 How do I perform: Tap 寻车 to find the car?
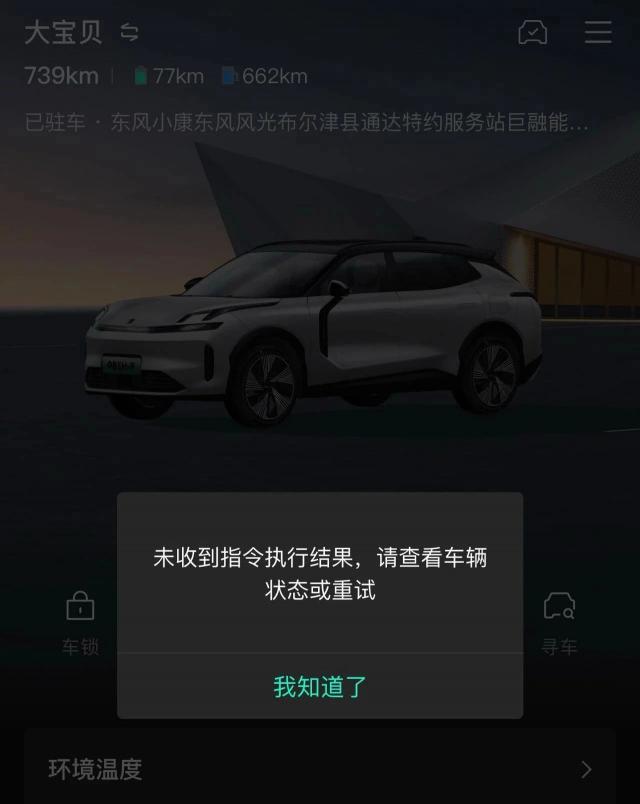(559, 620)
